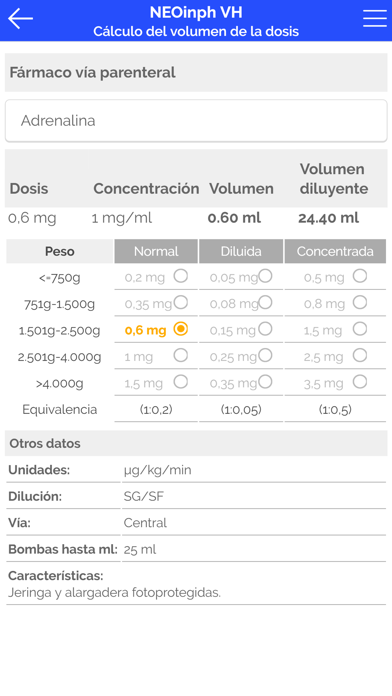
Task: Choose the Concentrada 2,5 mg option
Action: point(360,356)
